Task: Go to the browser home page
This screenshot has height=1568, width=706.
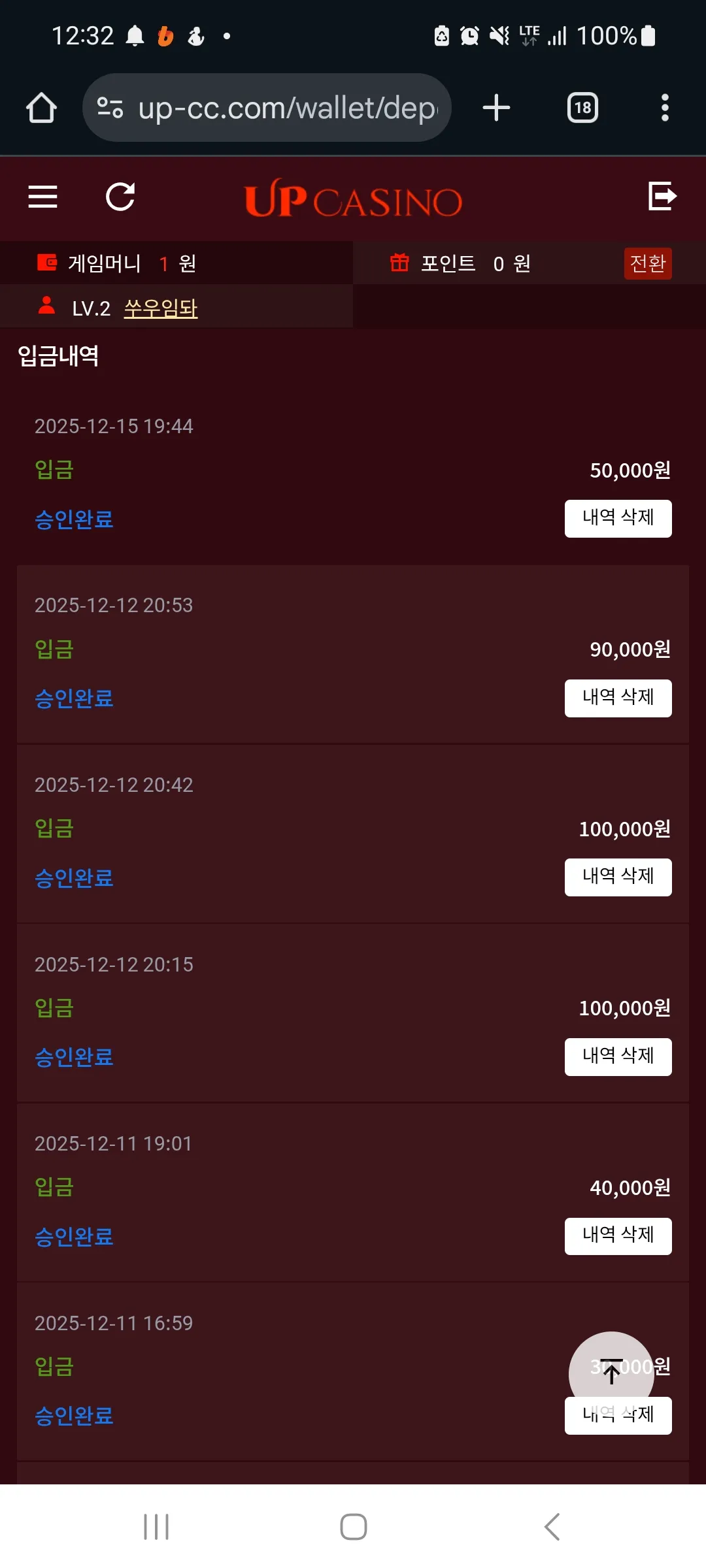Action: (x=41, y=108)
